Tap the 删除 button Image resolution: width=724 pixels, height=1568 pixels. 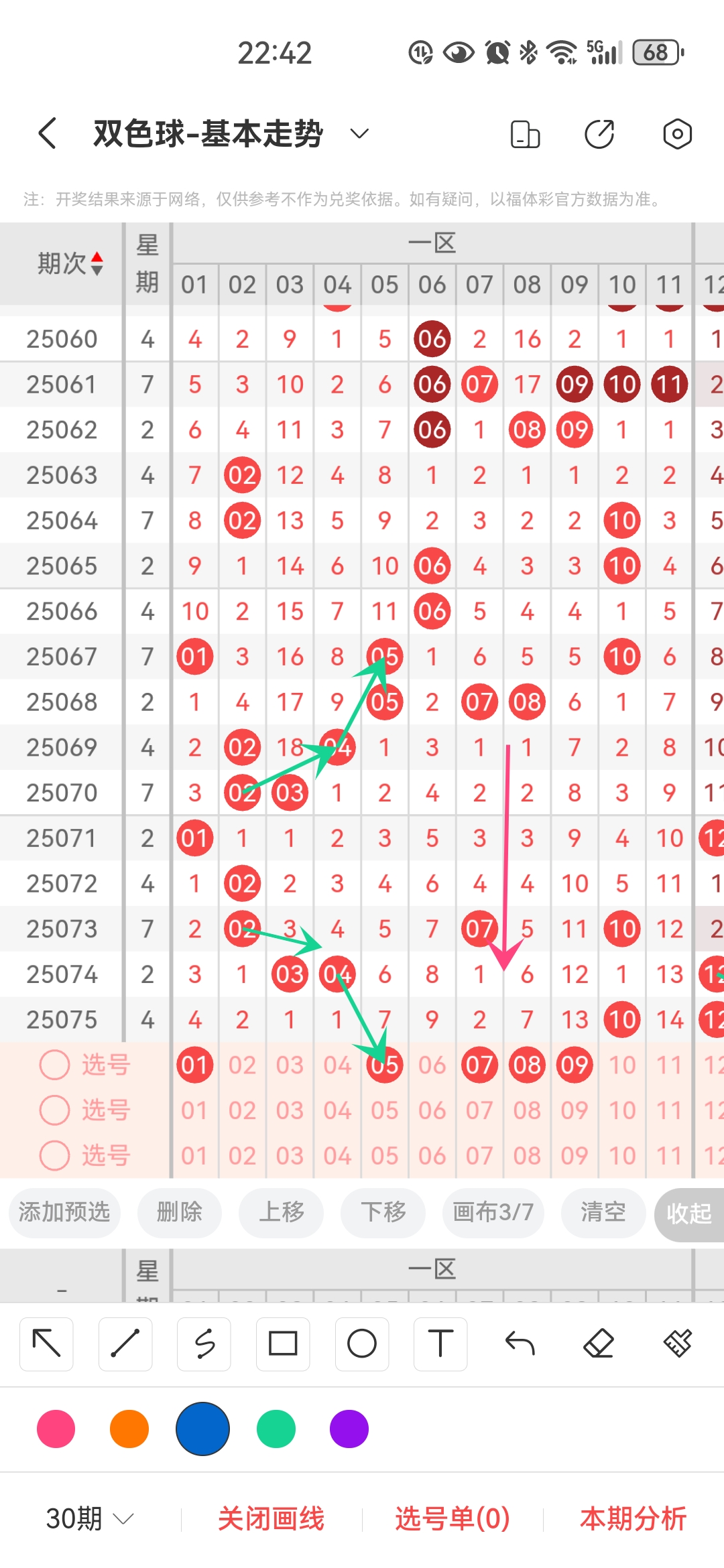pos(179,1212)
